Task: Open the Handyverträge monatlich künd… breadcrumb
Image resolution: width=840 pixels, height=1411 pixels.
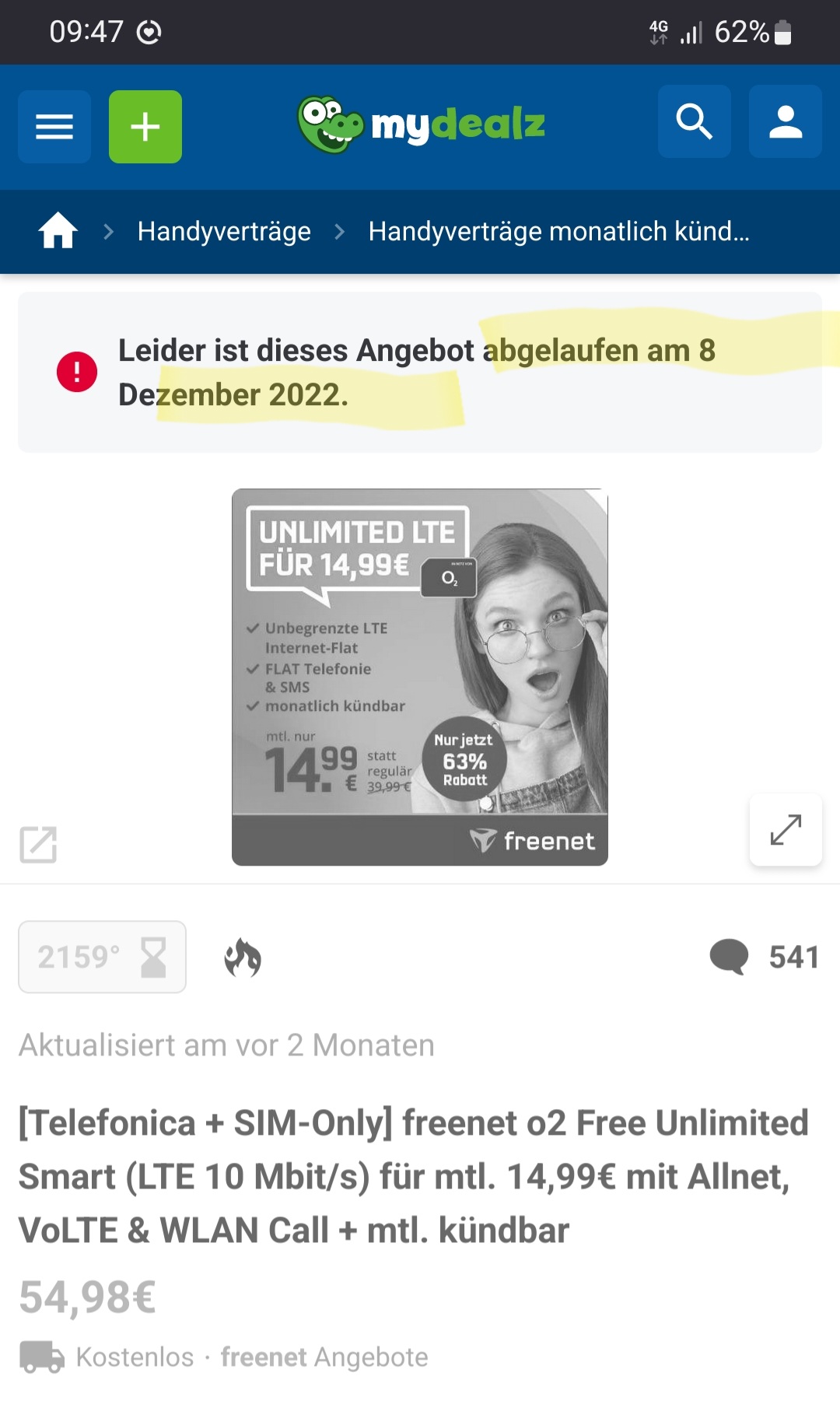Action: (x=558, y=231)
